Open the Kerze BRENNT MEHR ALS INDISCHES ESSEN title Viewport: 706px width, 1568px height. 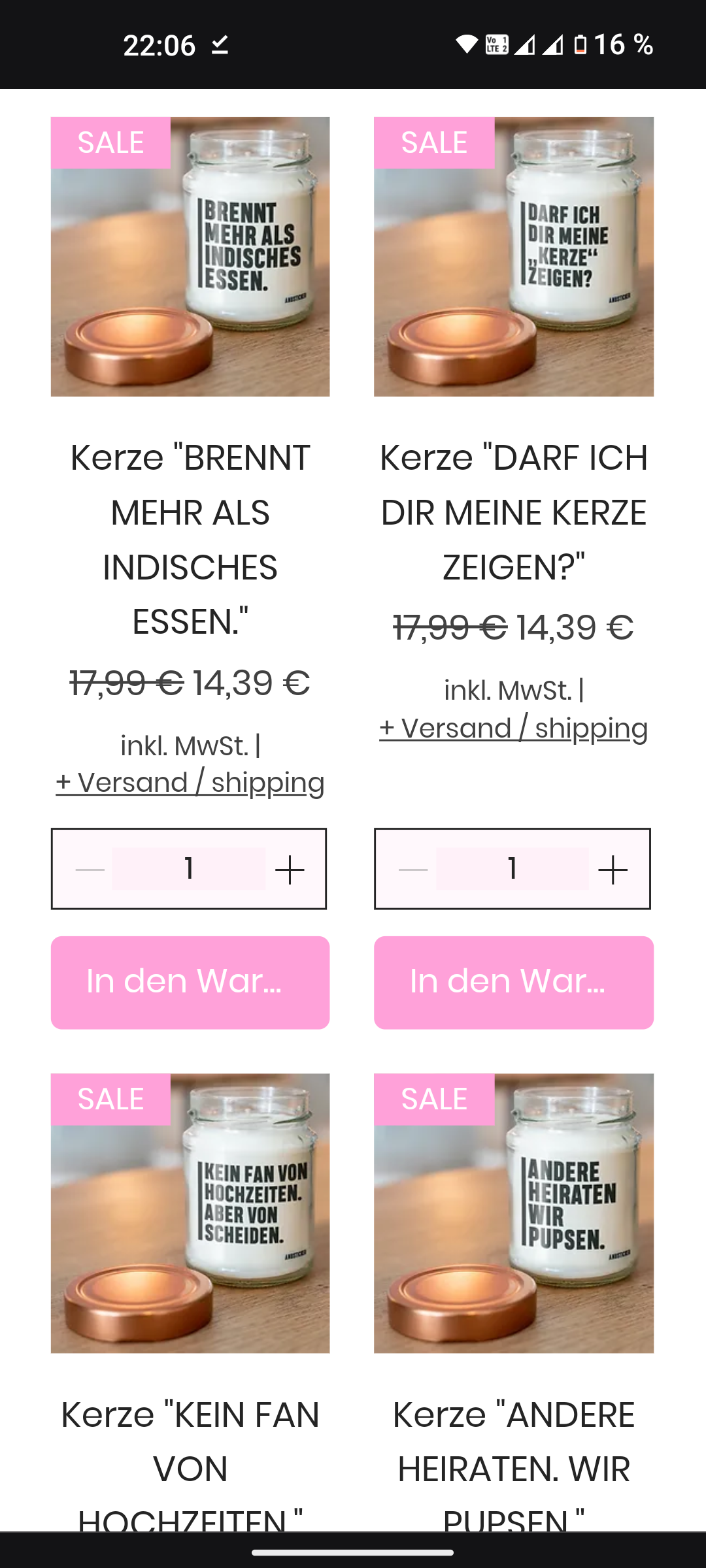pyautogui.click(x=190, y=540)
